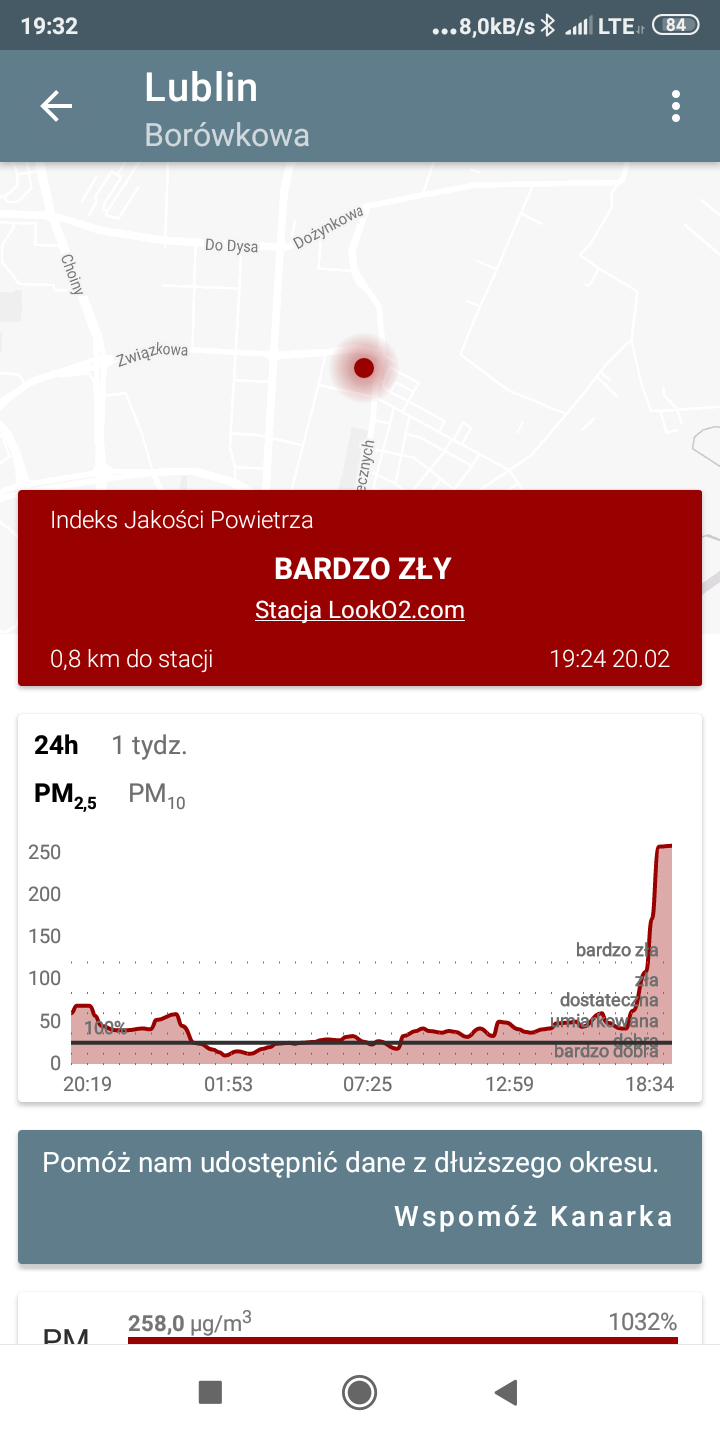The image size is (720, 1440).
Task: Open recent apps via square button
Action: point(210,1392)
